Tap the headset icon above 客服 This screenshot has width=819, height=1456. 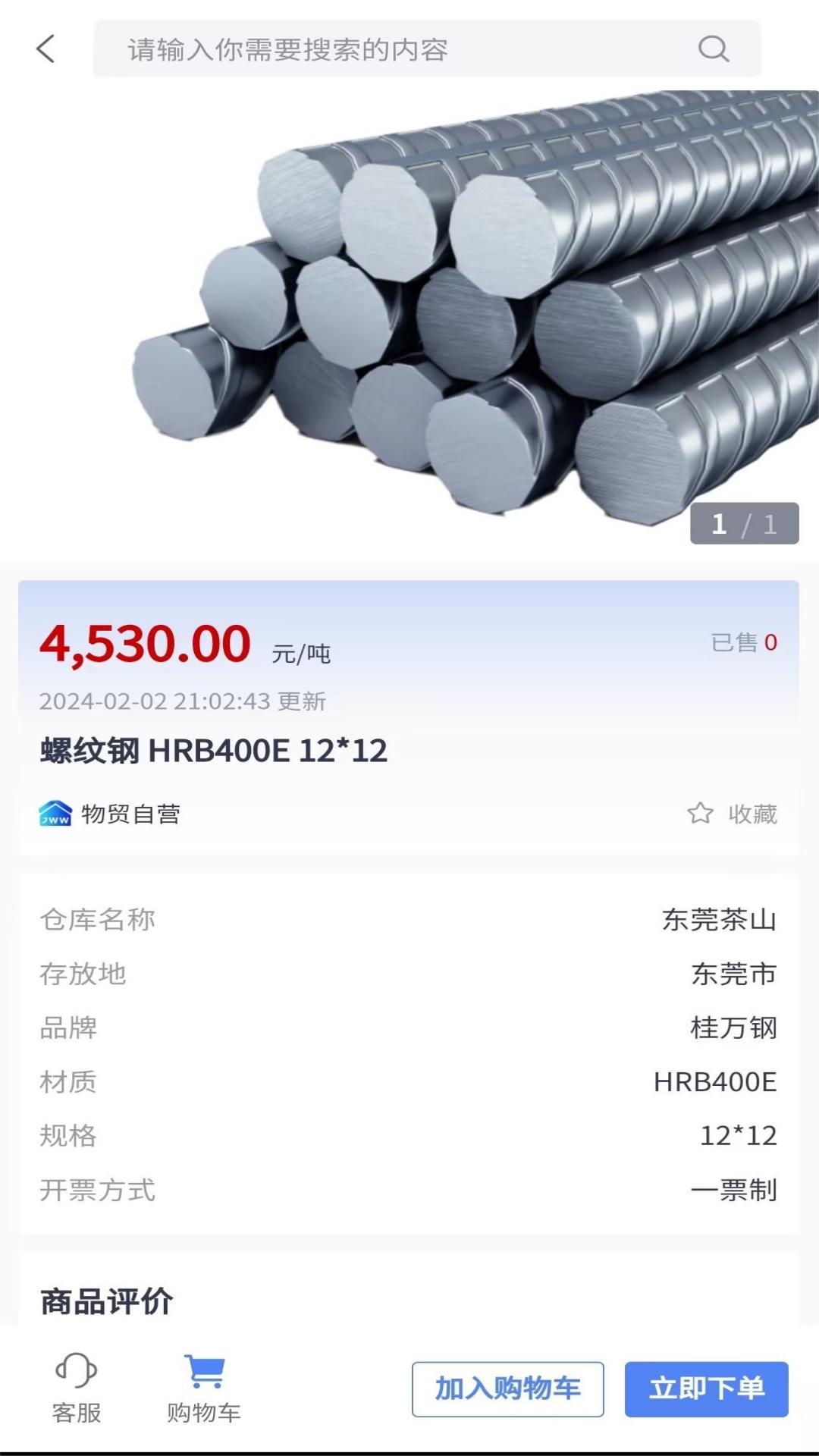click(x=73, y=1370)
